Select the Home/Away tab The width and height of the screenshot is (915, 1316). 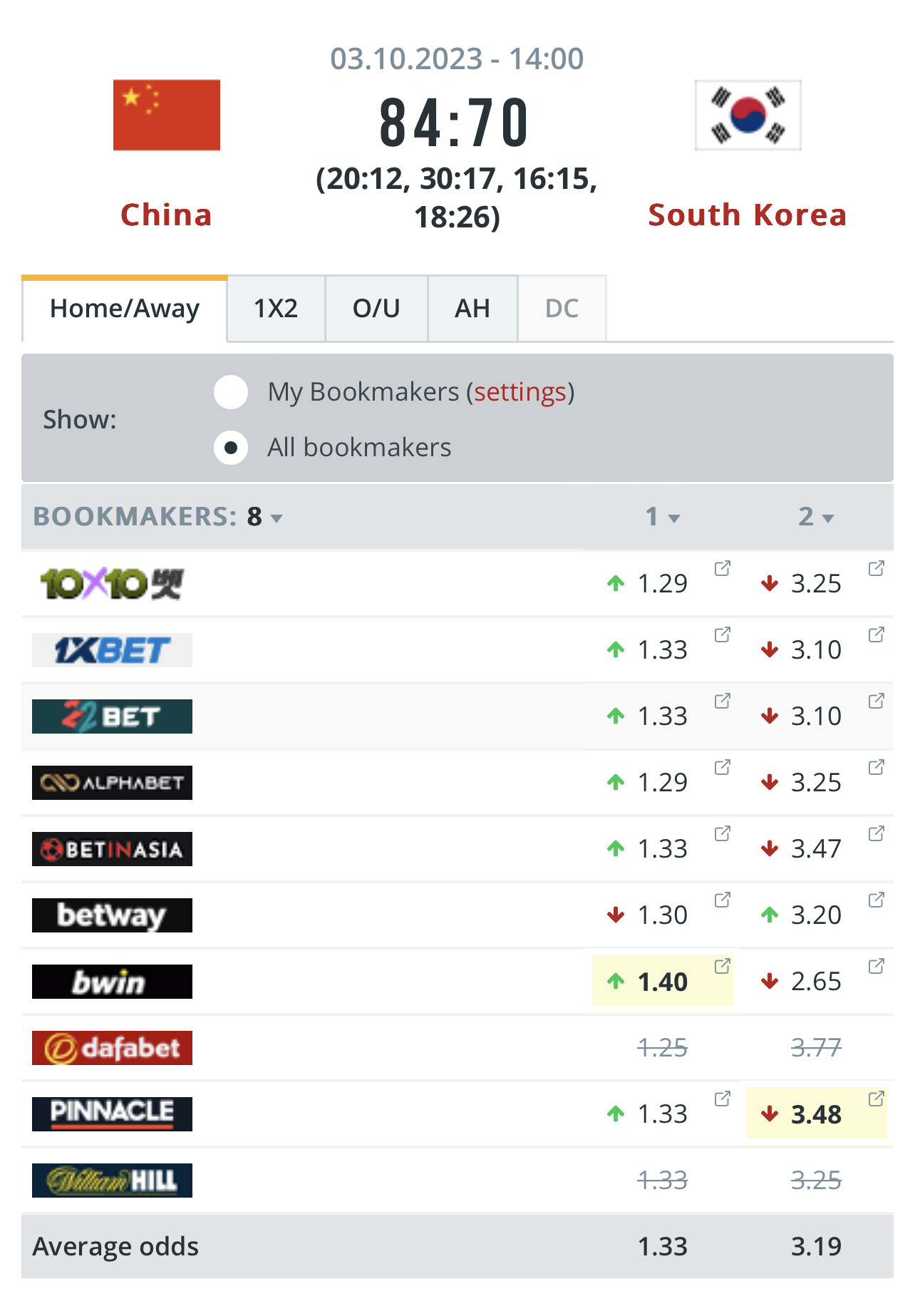click(x=125, y=309)
